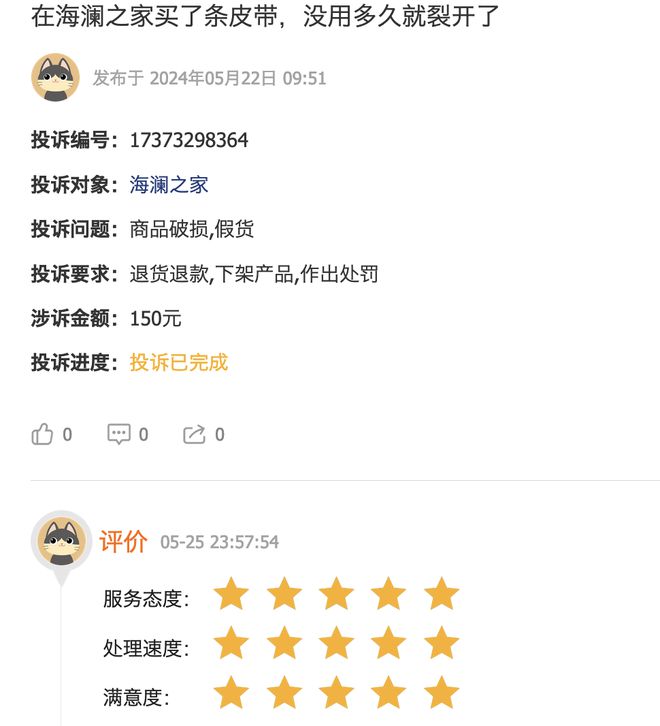Screen dimensions: 660x726
Task: Open the complainant's cat avatar profile
Action: pos(56,78)
